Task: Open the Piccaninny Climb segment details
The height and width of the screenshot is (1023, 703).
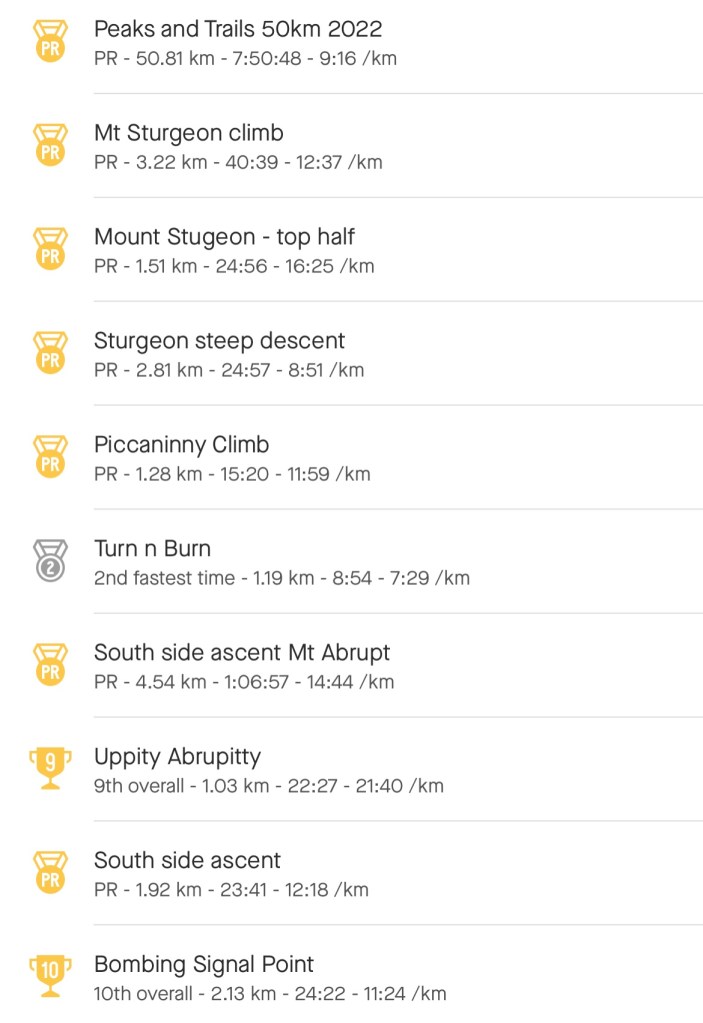Action: pyautogui.click(x=181, y=446)
